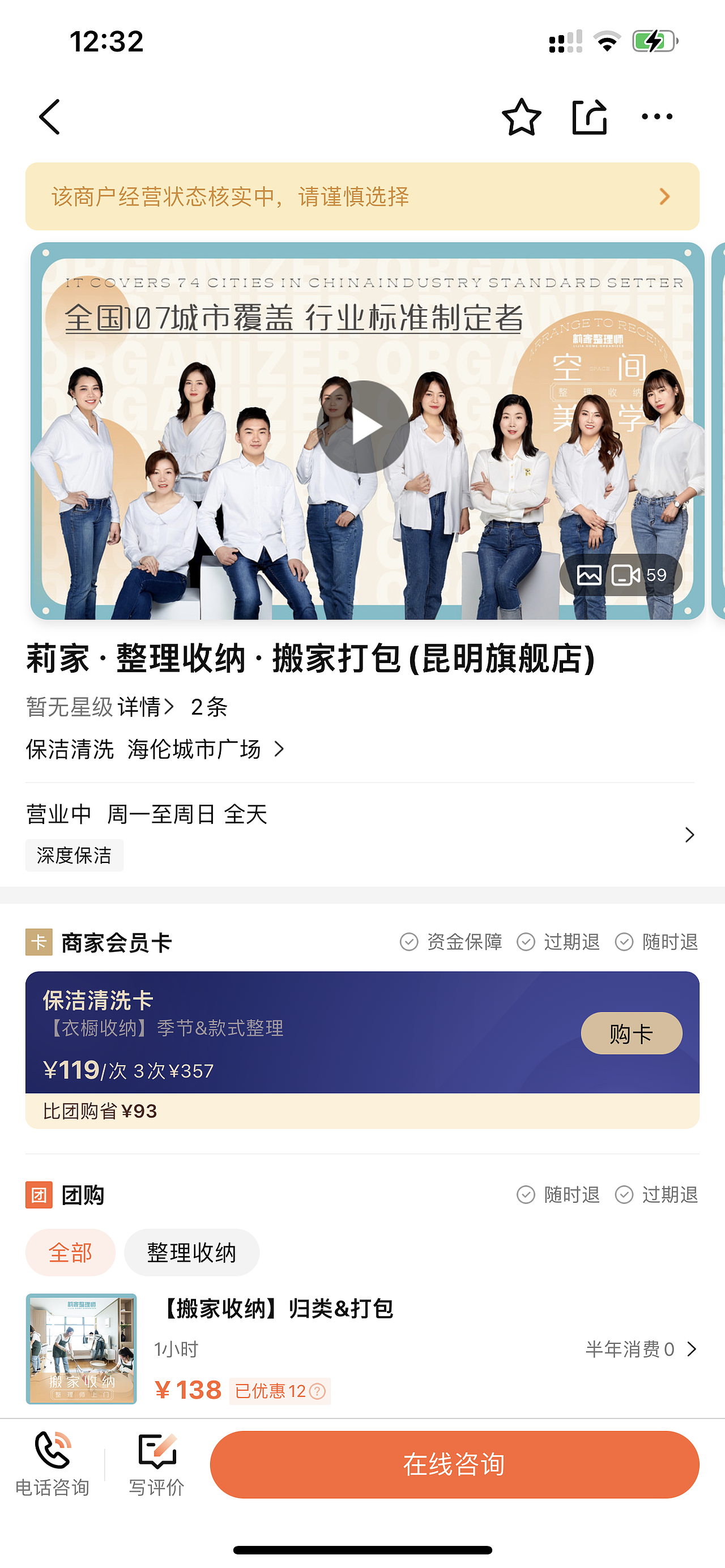Open the more options (...) menu
The width and height of the screenshot is (725, 1568).
pos(657,117)
